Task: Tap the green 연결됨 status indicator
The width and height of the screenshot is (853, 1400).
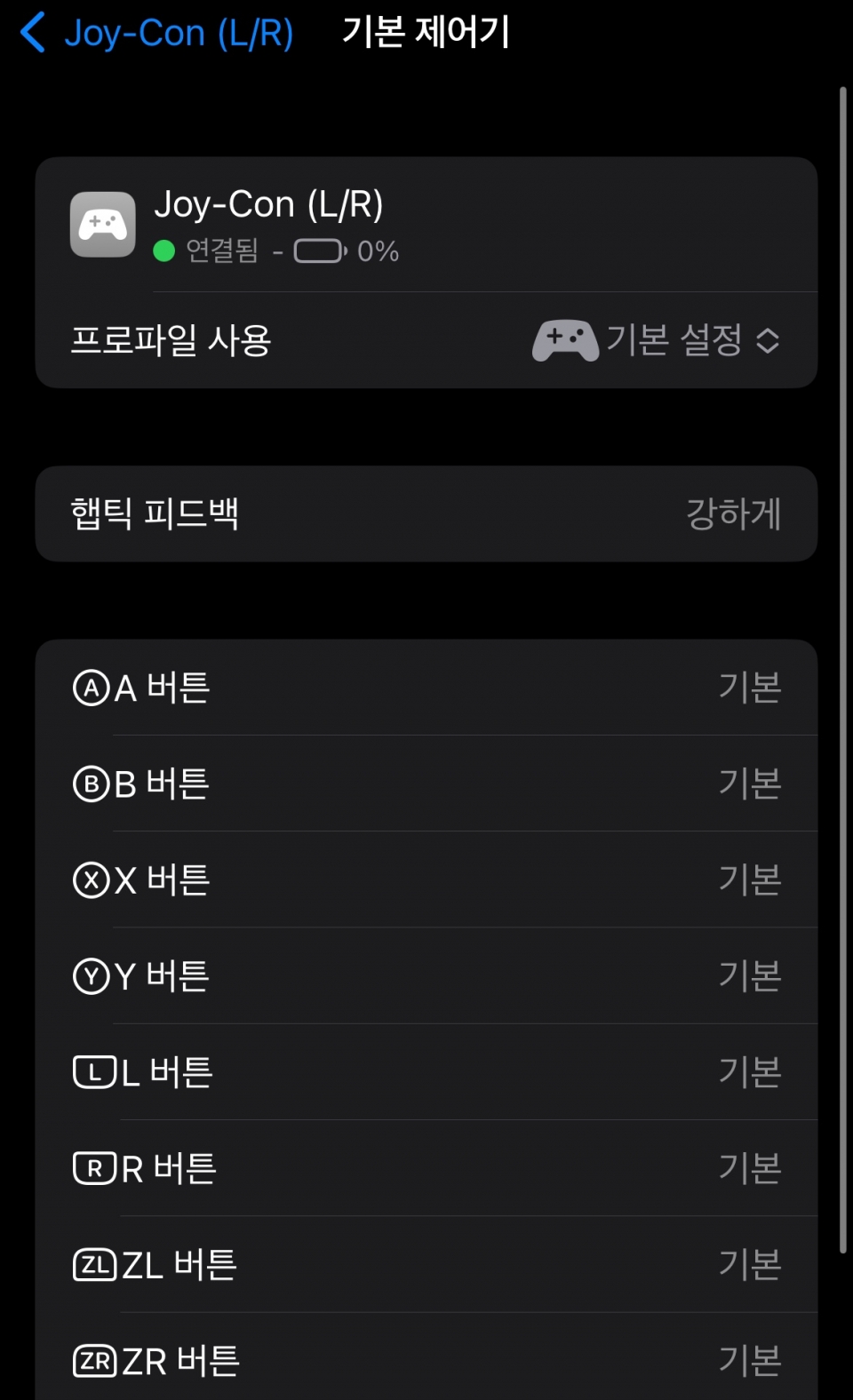Action: tap(165, 251)
